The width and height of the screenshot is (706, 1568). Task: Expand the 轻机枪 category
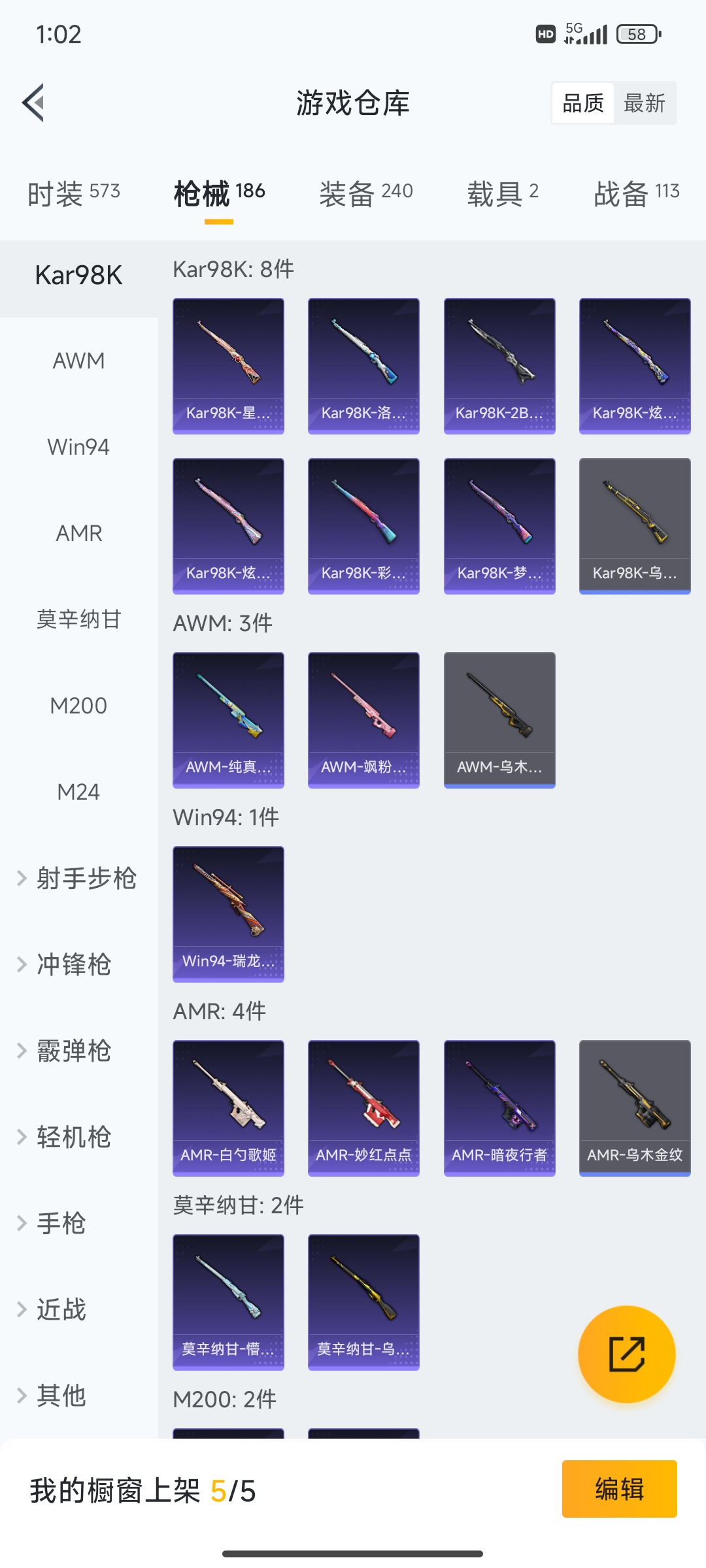click(72, 1137)
